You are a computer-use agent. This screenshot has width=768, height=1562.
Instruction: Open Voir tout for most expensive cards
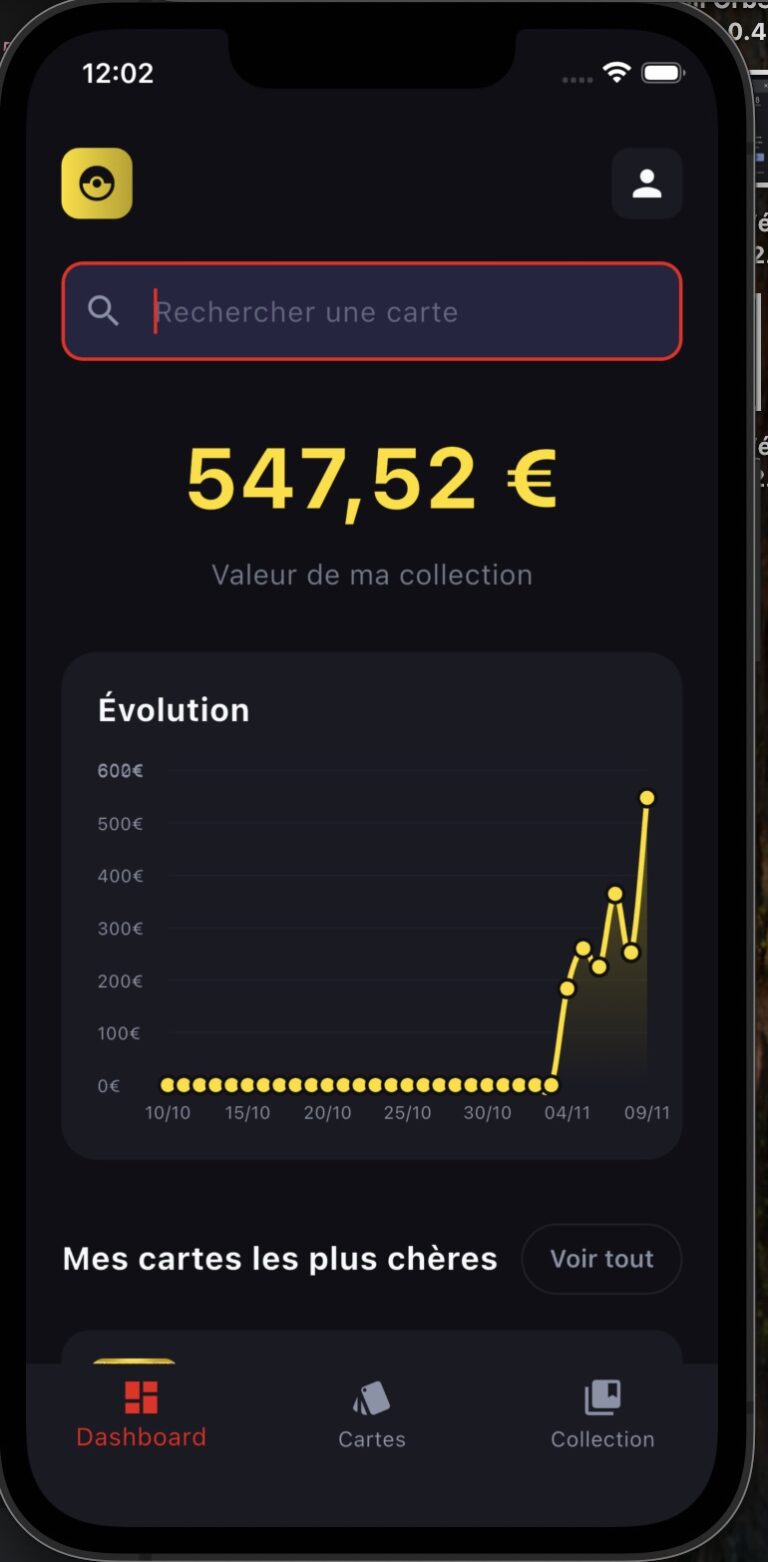click(601, 1258)
